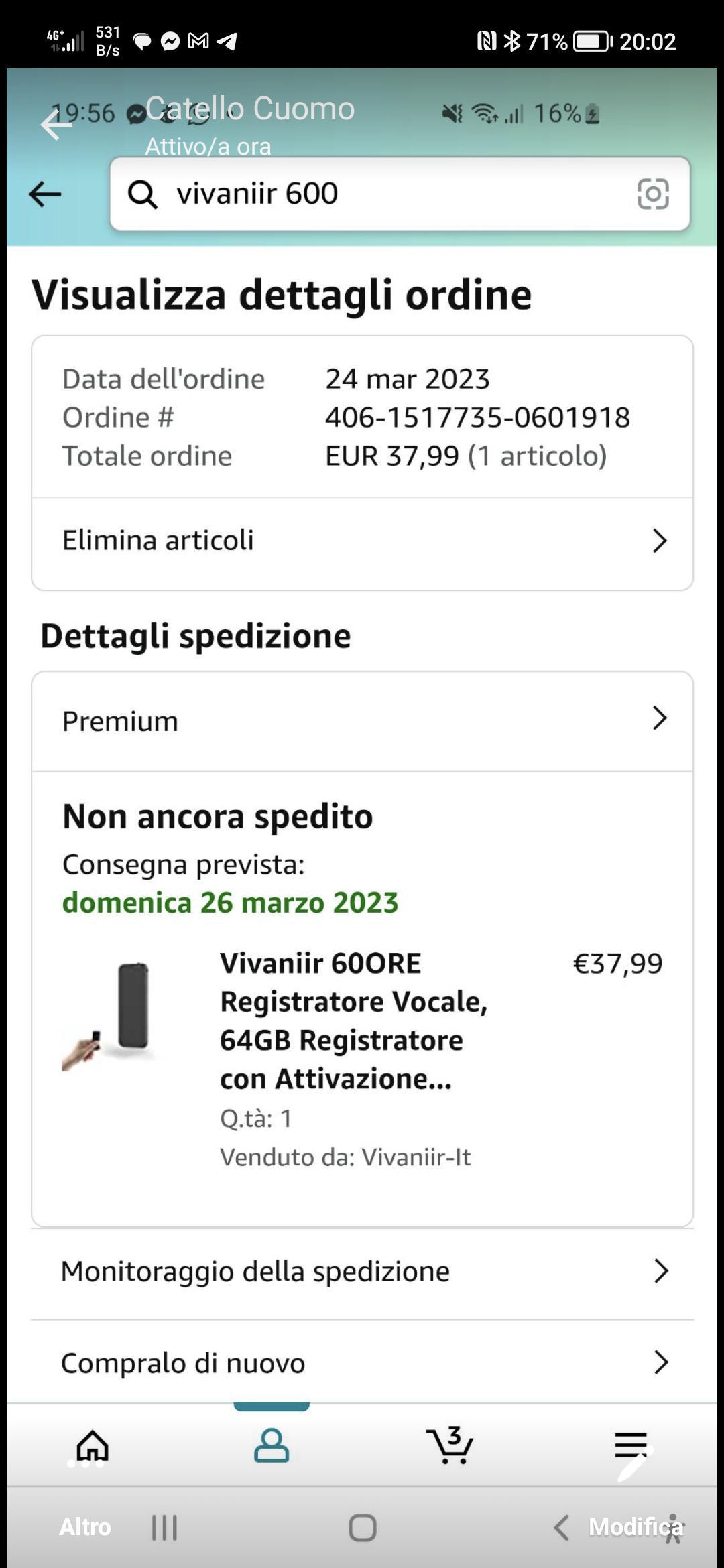Tap the Altro button

[85, 1527]
